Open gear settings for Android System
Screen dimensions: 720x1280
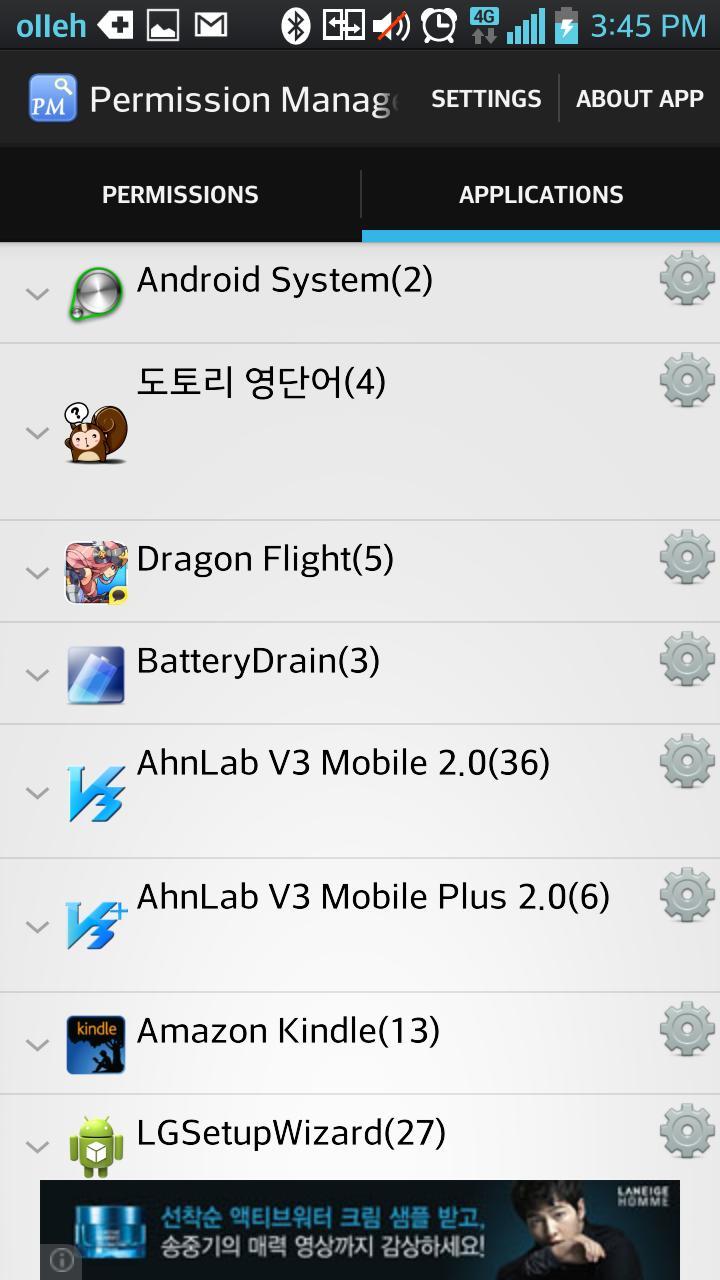687,278
